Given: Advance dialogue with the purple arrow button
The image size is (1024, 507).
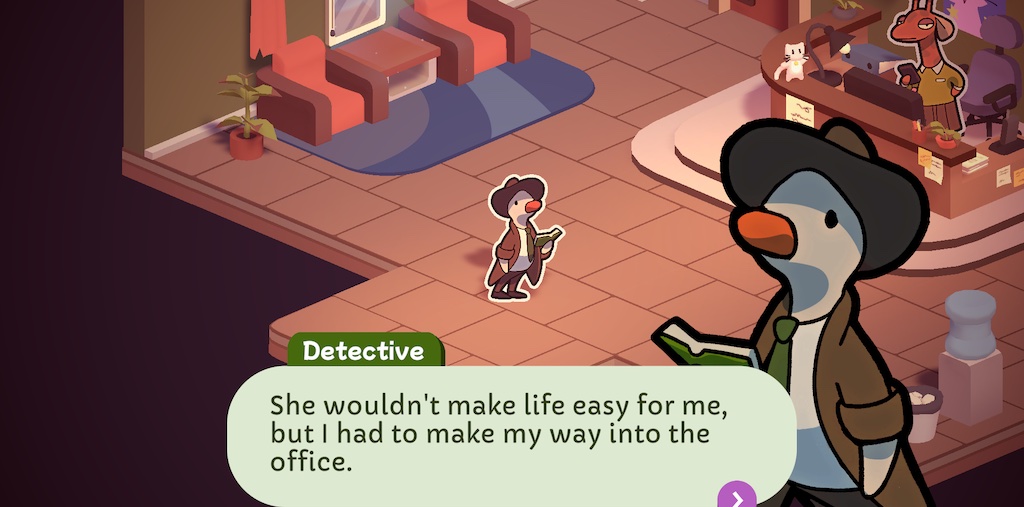Looking at the screenshot, I should [737, 495].
